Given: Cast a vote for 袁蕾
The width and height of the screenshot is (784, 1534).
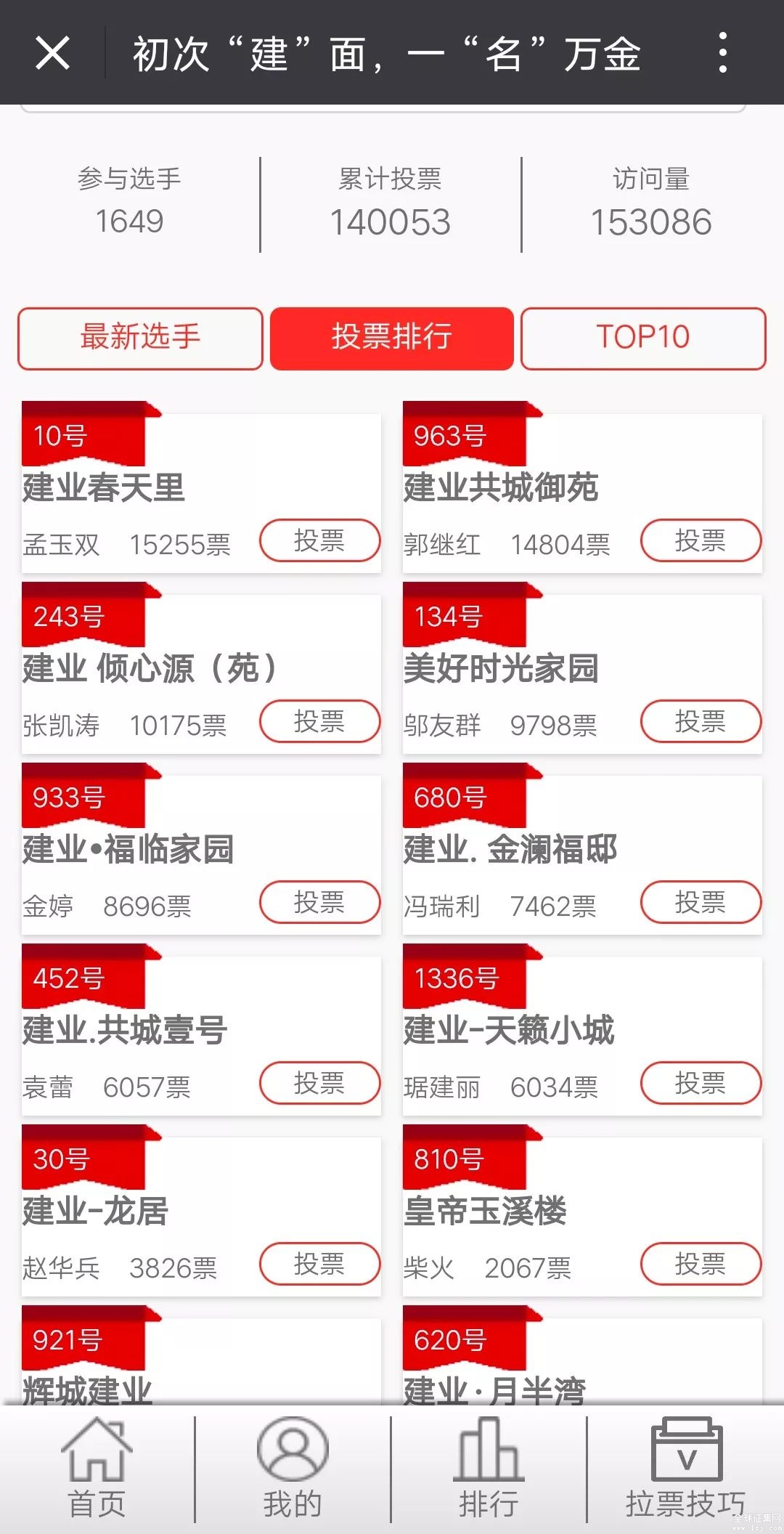Looking at the screenshot, I should click(319, 1083).
